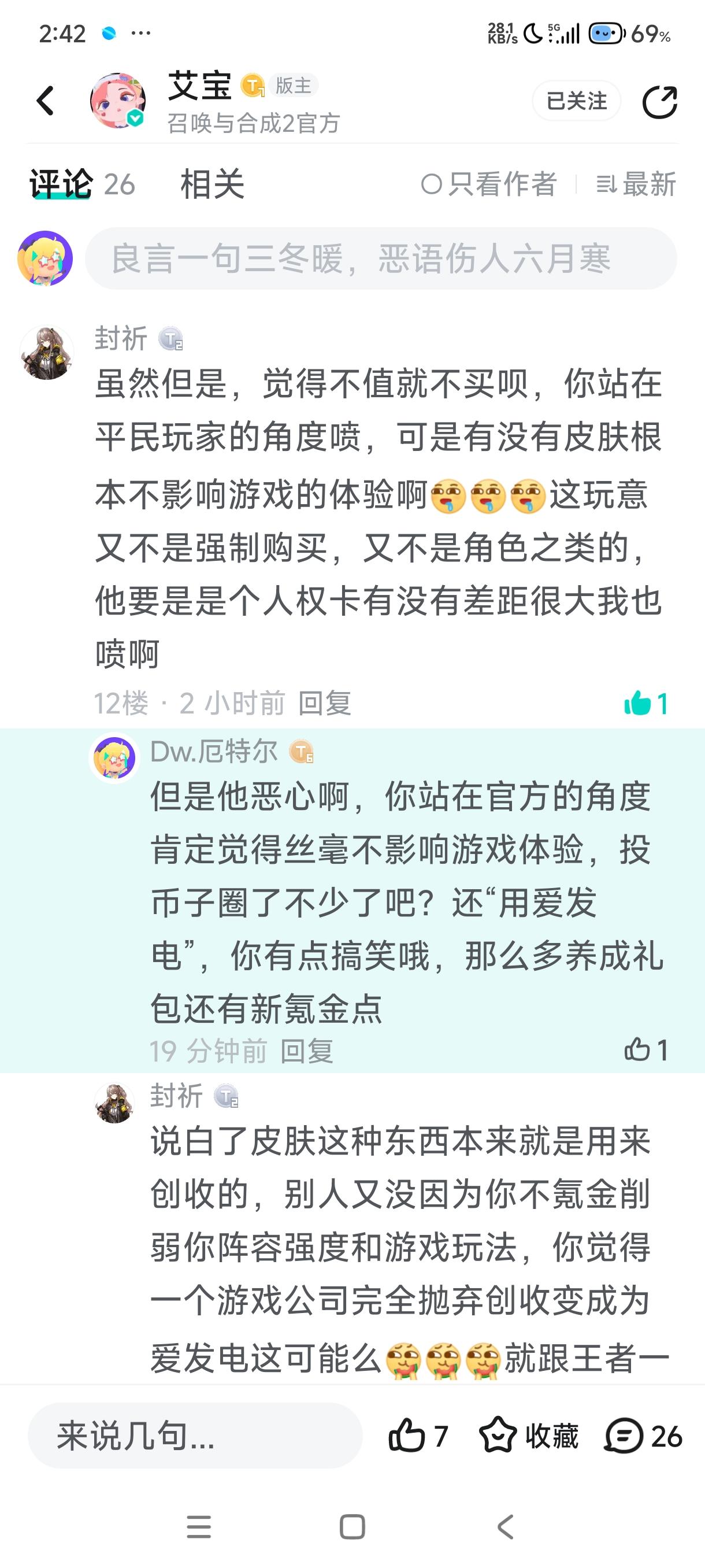
Task: Add the post to 收藏
Action: (x=529, y=1436)
